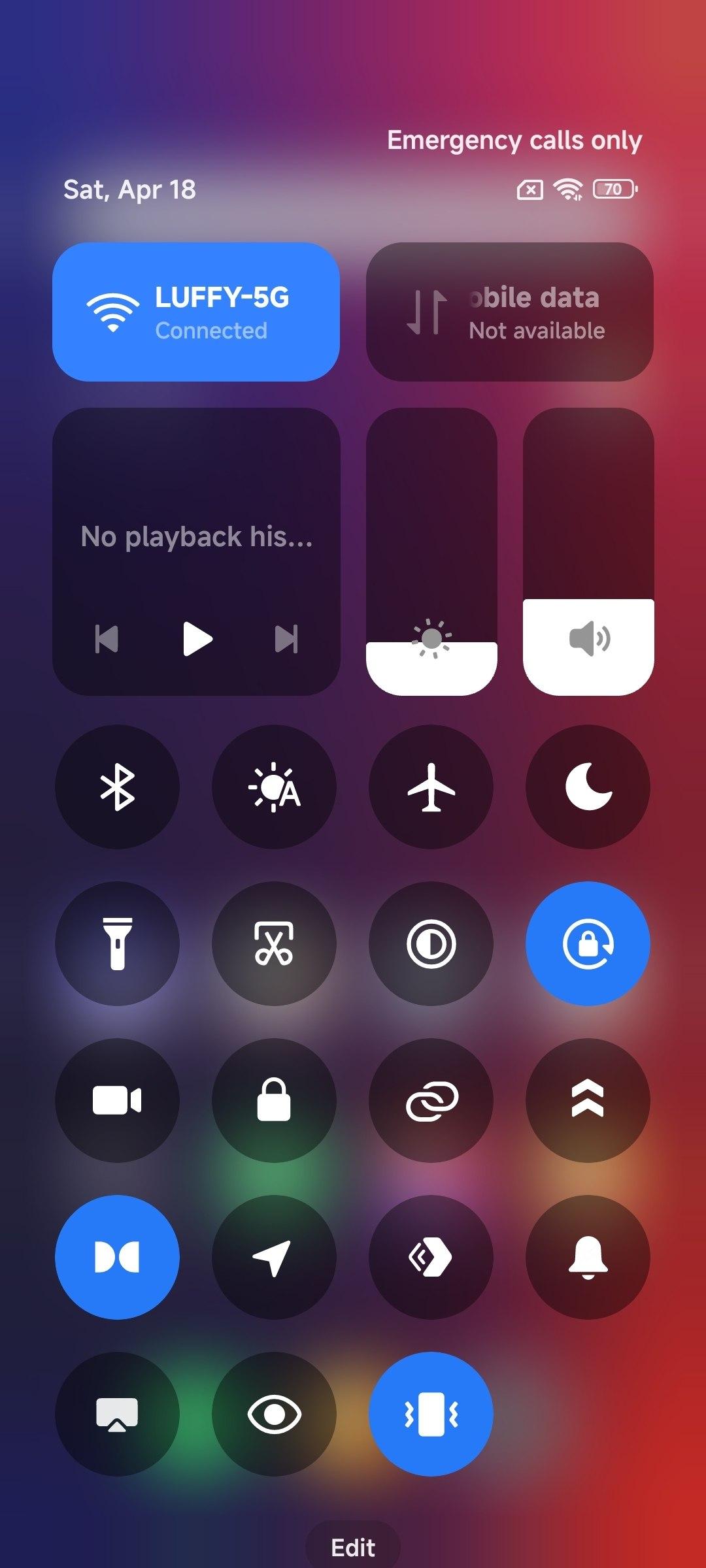Viewport: 706px width, 1568px height.
Task: Start the screen recorder
Action: (117, 1100)
